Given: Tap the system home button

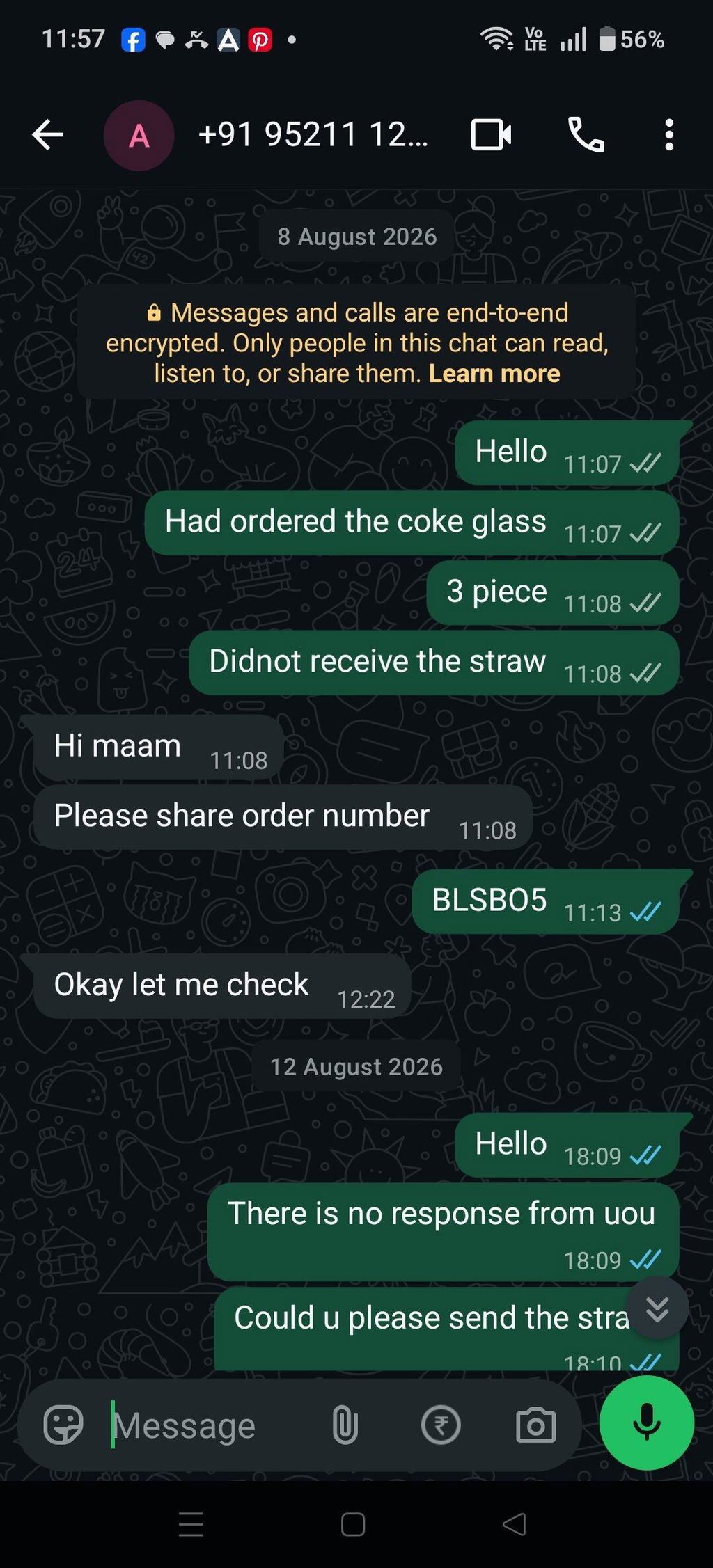Looking at the screenshot, I should 353,1524.
